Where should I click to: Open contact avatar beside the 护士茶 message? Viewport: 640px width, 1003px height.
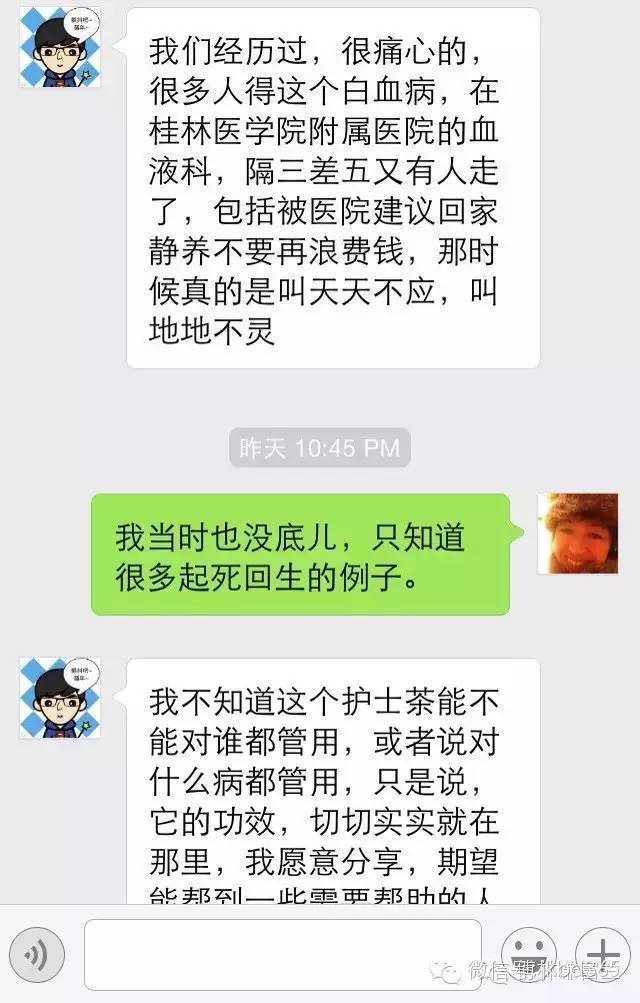coord(60,698)
